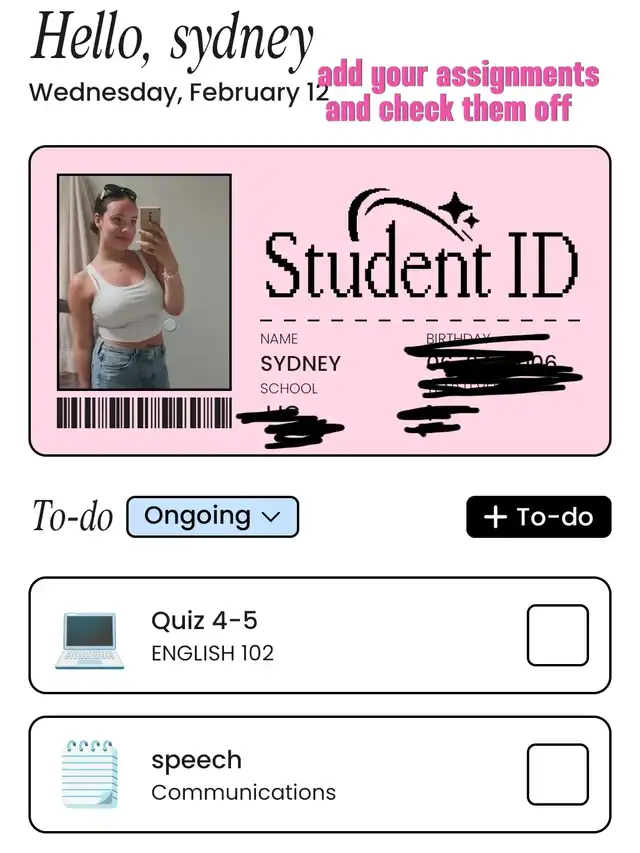640x853 pixels.
Task: Expand the Ongoing filter dropdown
Action: point(212,516)
